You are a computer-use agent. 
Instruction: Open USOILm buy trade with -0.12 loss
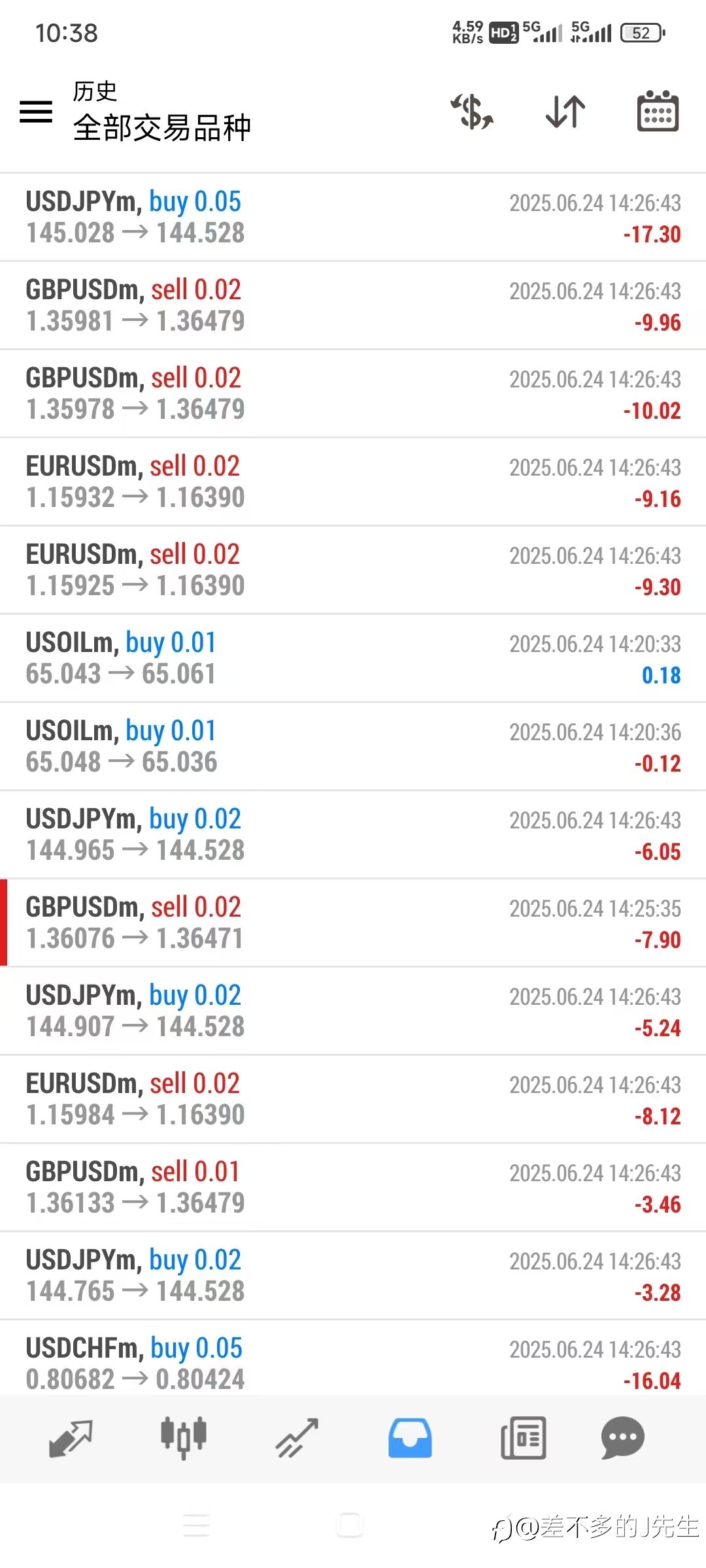(353, 746)
